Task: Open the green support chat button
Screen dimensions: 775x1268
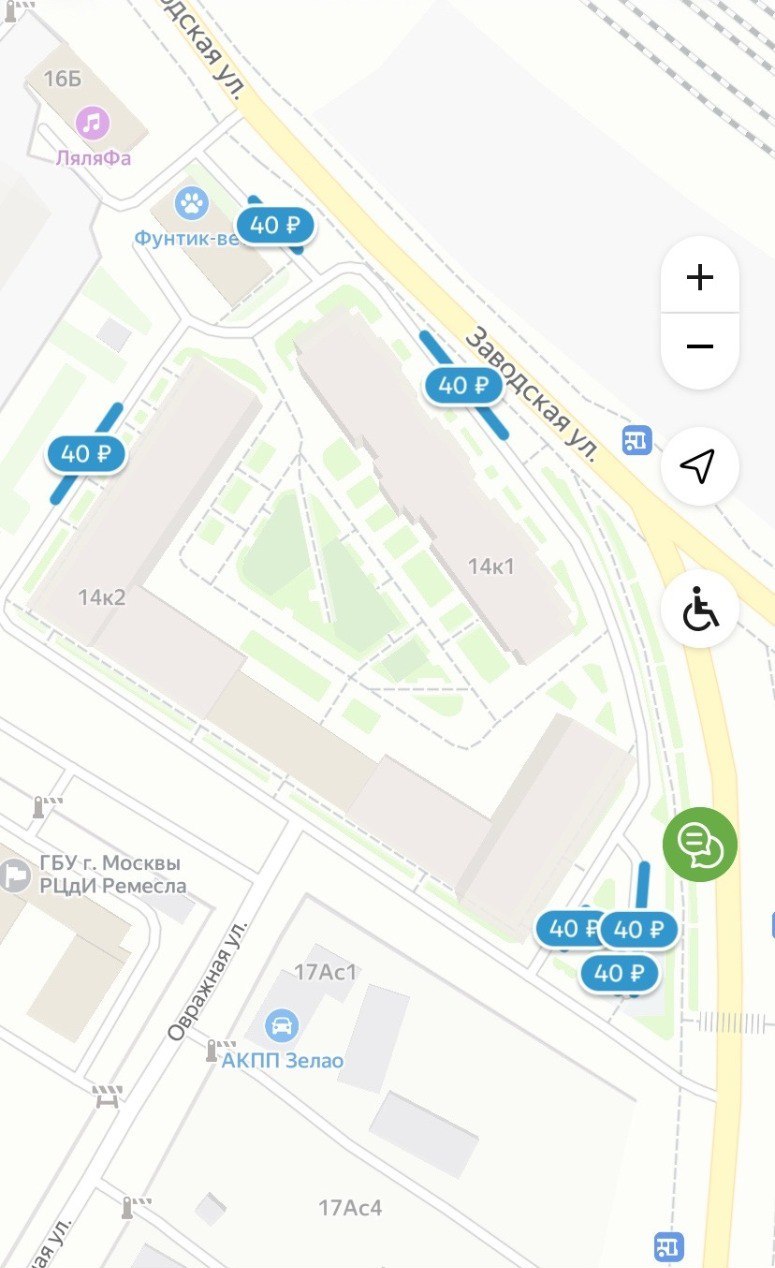Action: click(x=700, y=845)
